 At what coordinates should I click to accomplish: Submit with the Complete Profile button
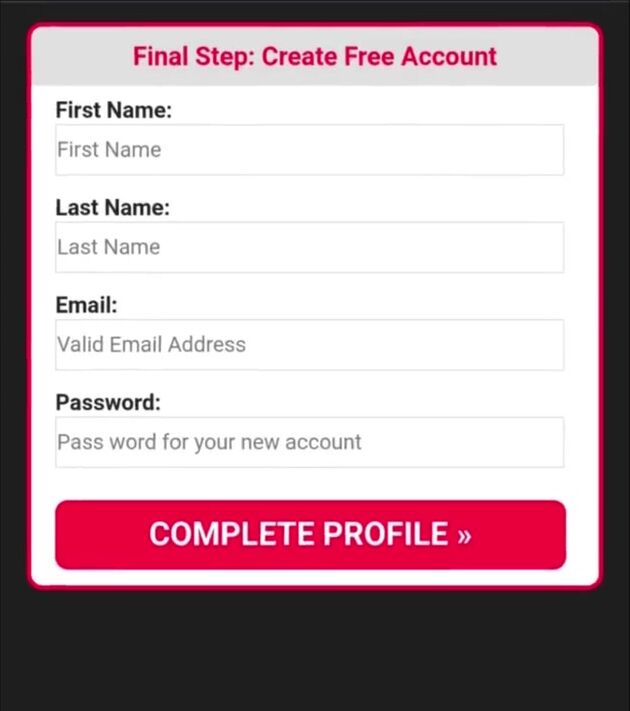pos(310,534)
